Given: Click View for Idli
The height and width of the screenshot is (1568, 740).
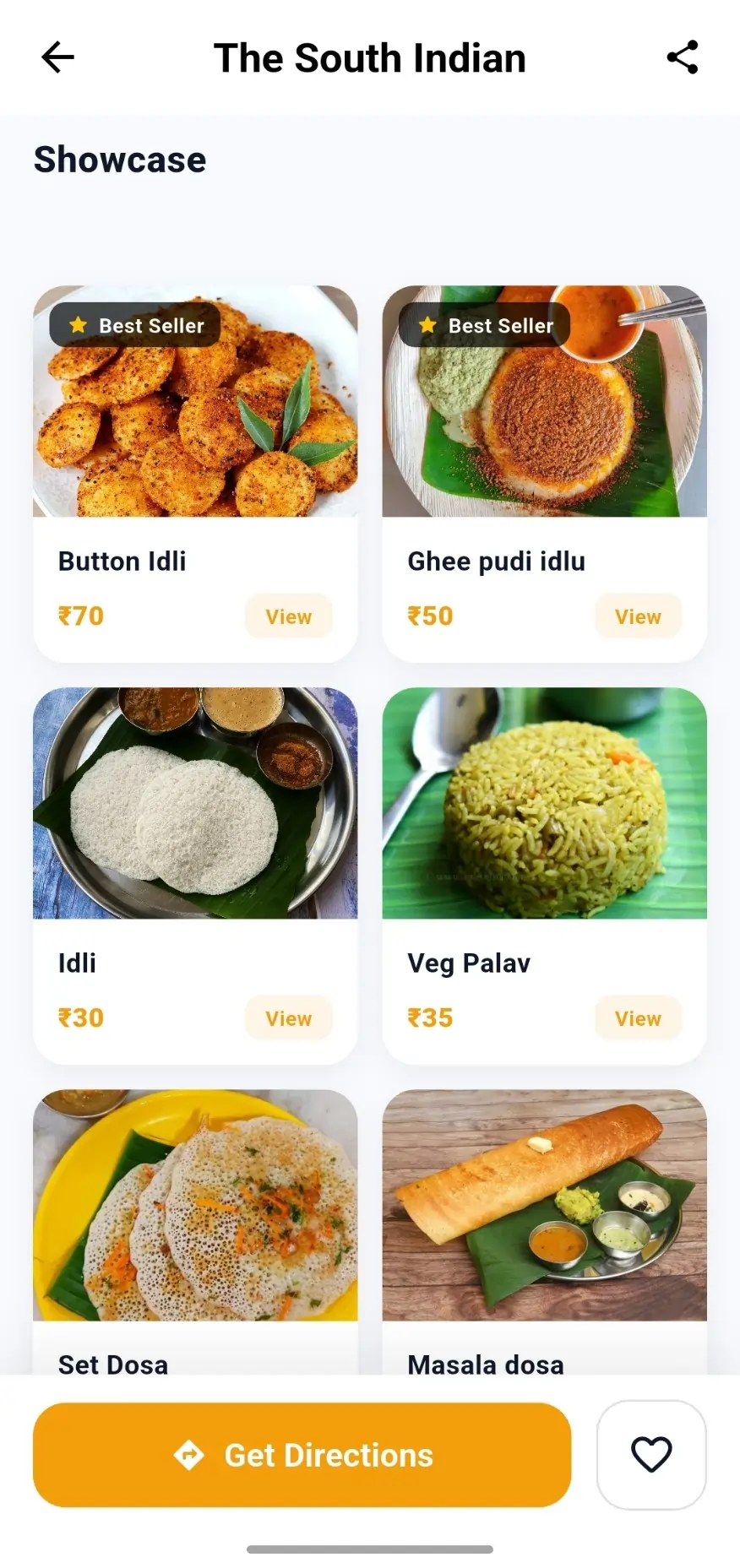Looking at the screenshot, I should [288, 1017].
